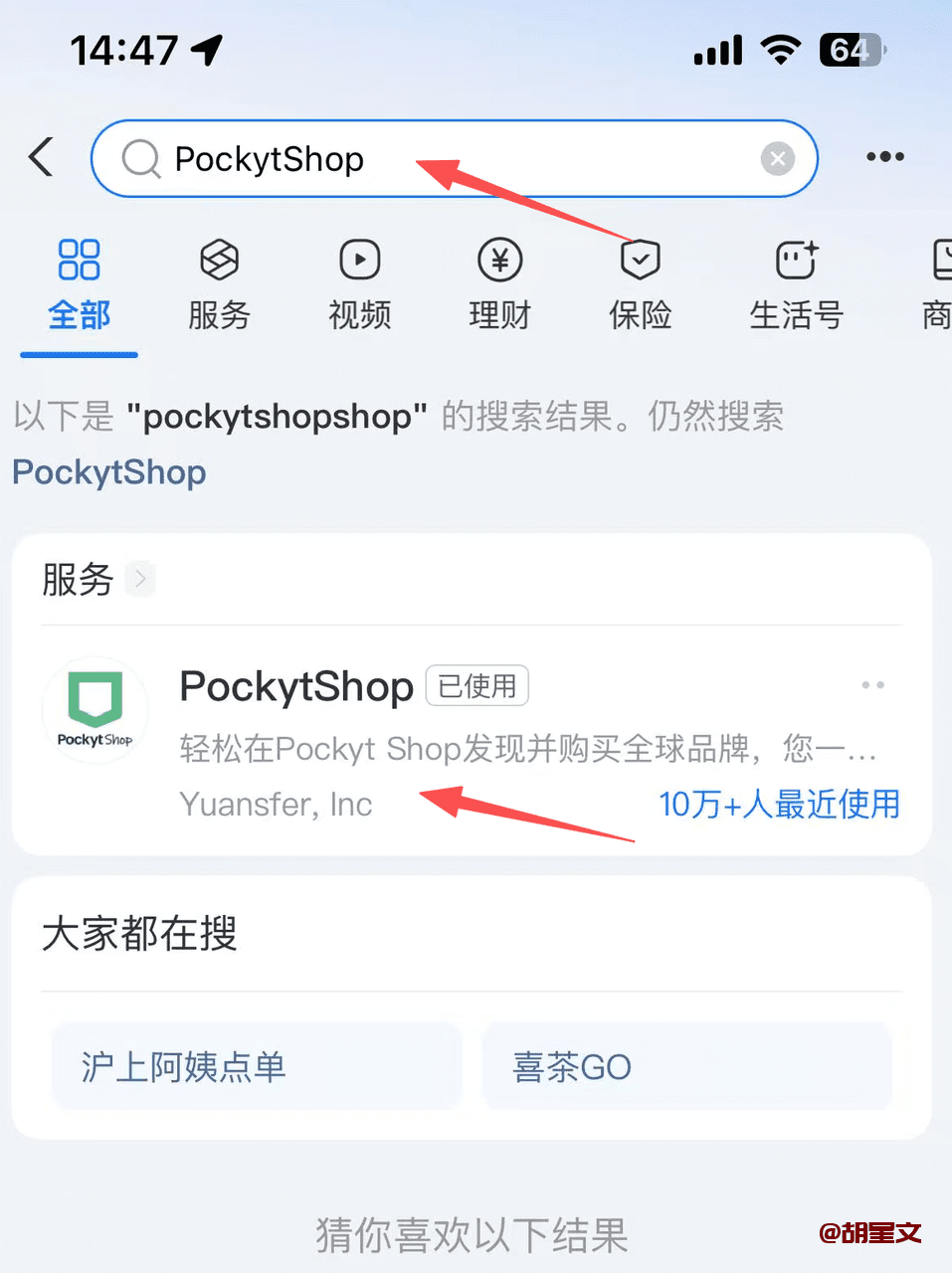Viewport: 952px width, 1273px height.
Task: Expand the 服务 section chevron
Action: click(x=140, y=579)
